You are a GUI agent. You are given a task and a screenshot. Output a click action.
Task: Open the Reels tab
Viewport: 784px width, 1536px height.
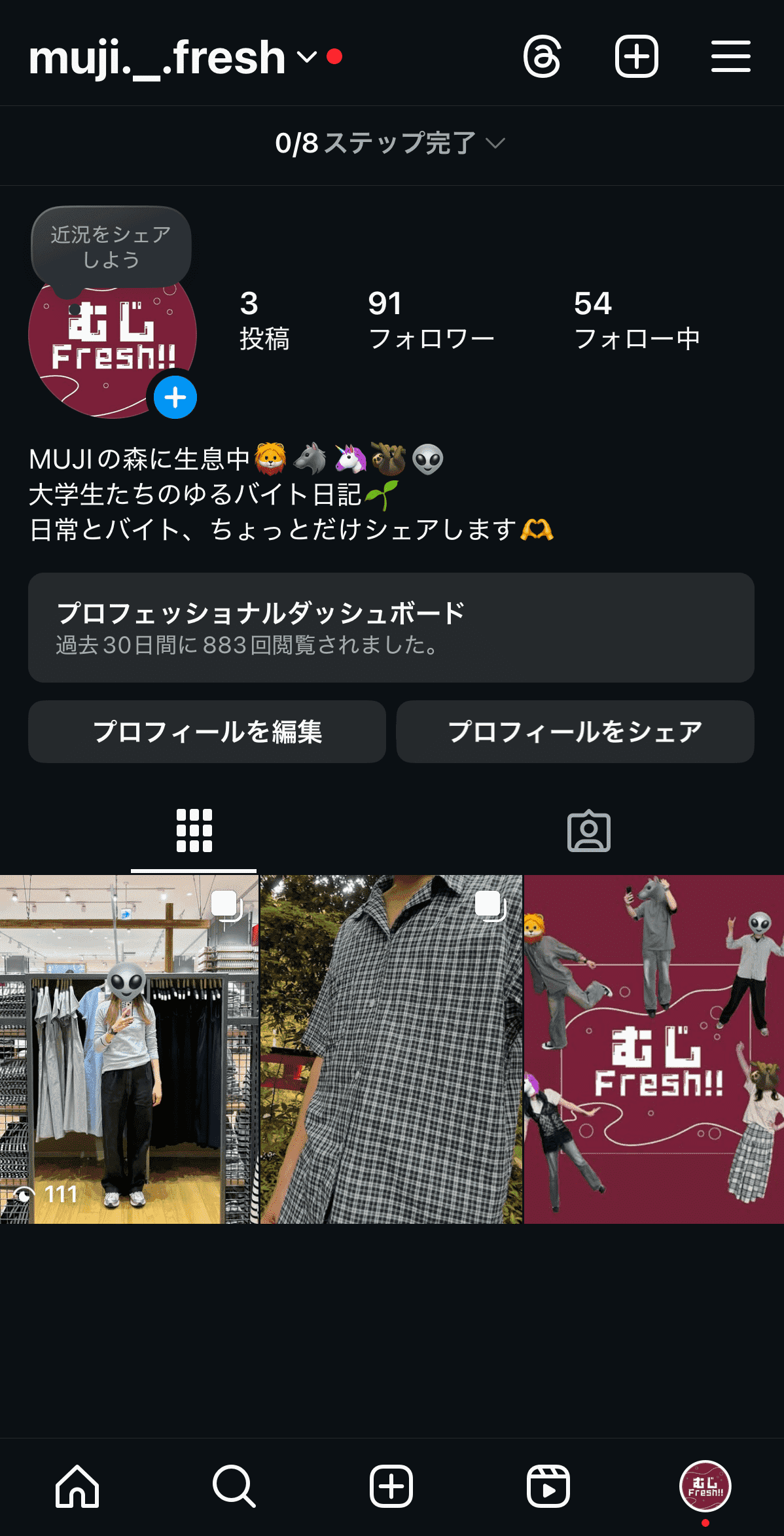[x=548, y=1486]
